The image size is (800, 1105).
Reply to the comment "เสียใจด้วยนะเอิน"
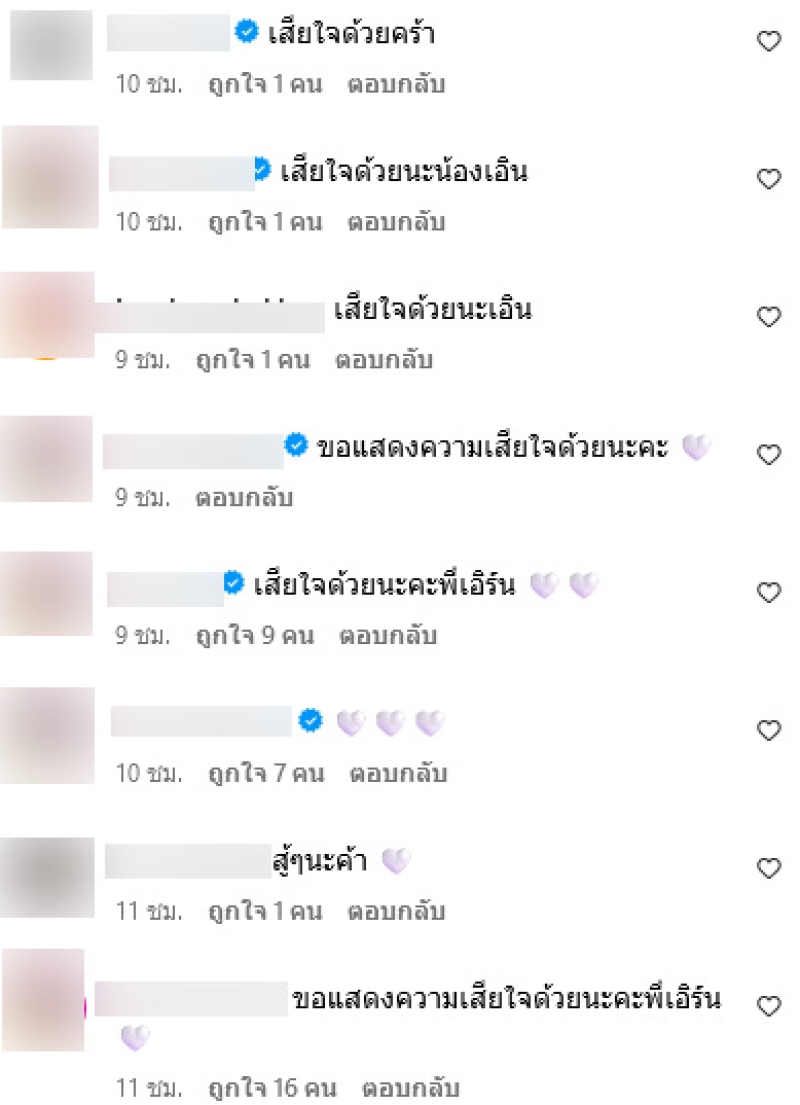[384, 360]
